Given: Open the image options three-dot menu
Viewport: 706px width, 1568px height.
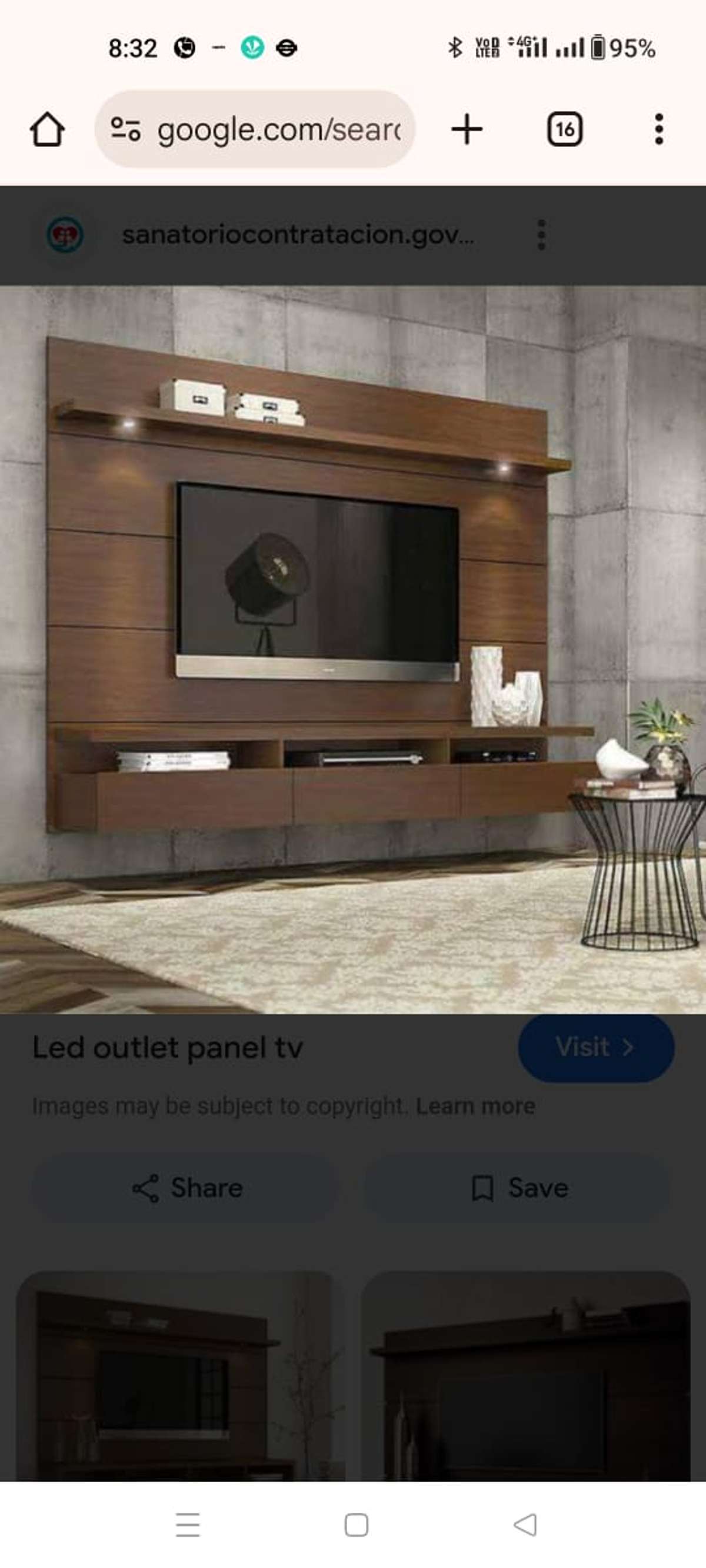Looking at the screenshot, I should click(541, 235).
